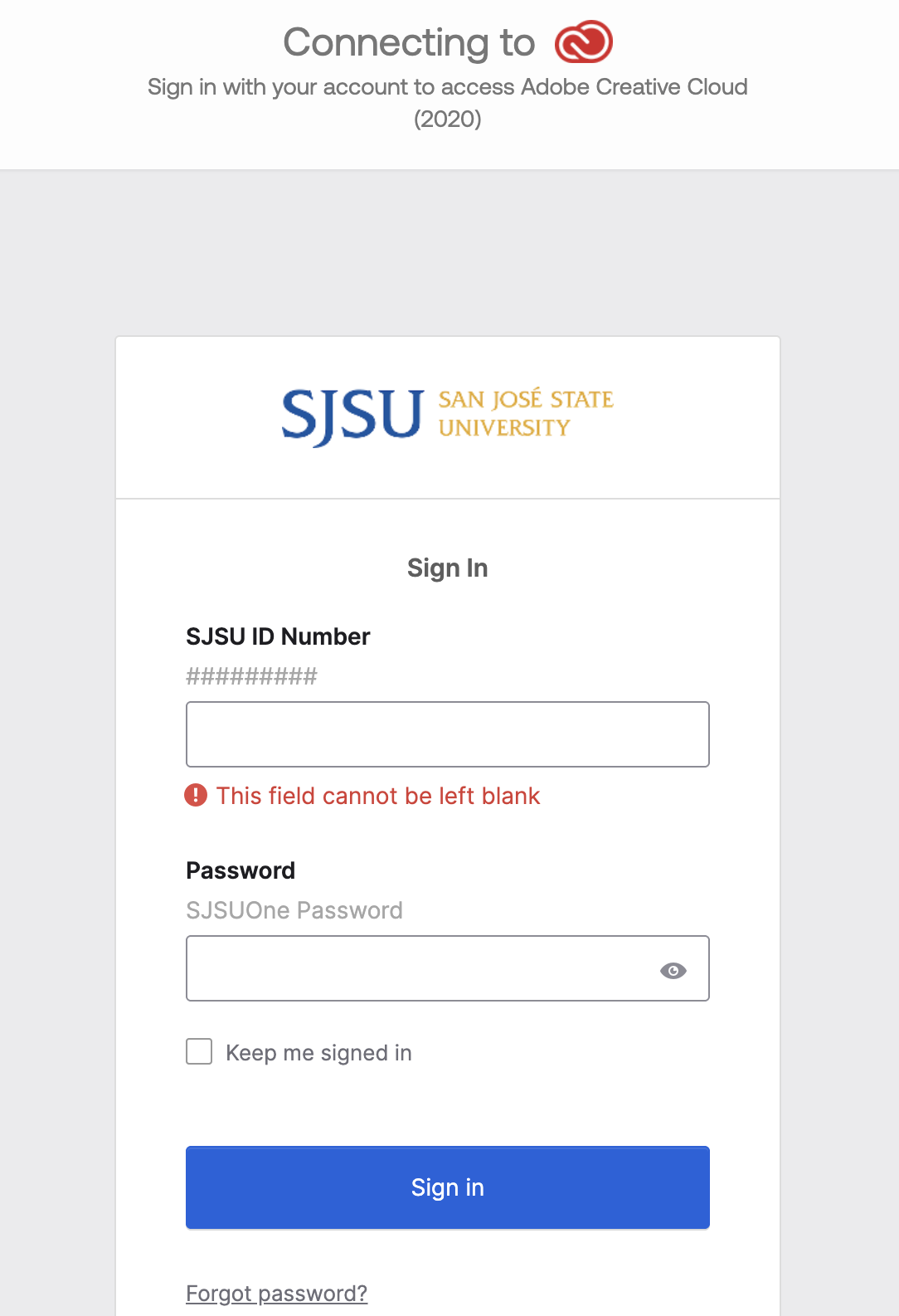
Task: Click the SJSU university logo
Action: (446, 415)
